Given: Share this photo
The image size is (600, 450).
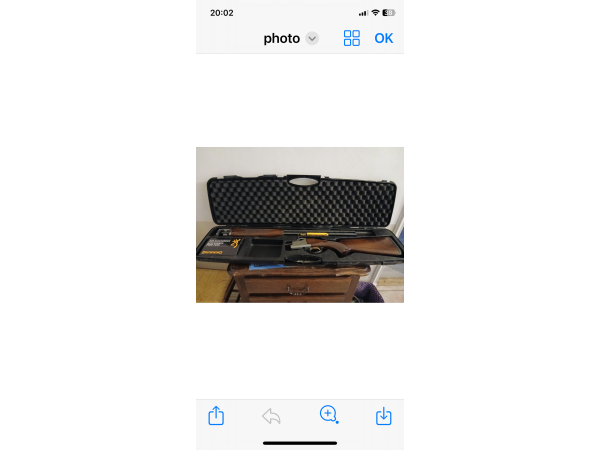Looking at the screenshot, I should point(216,415).
